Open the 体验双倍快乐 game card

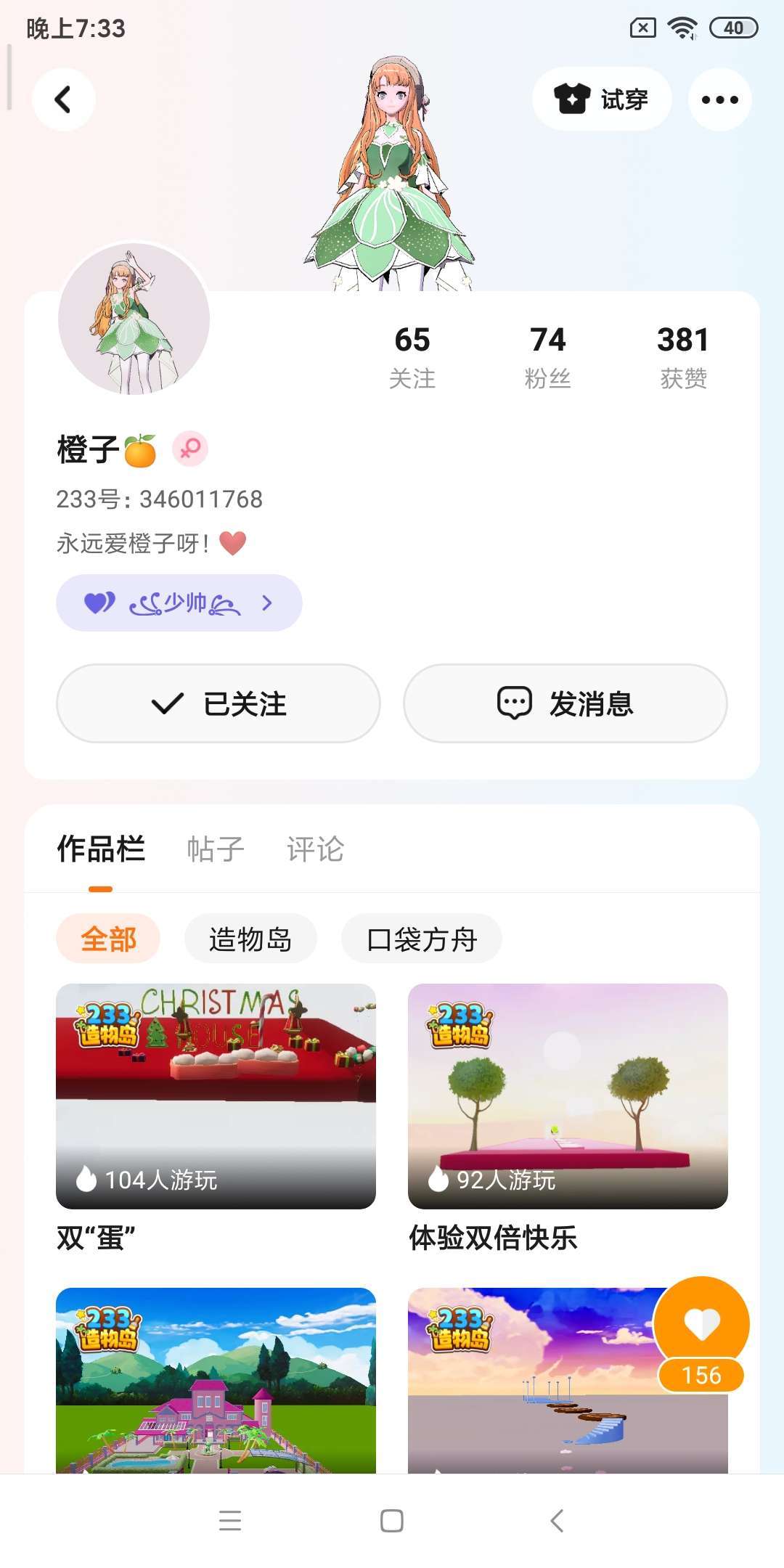[568, 1095]
